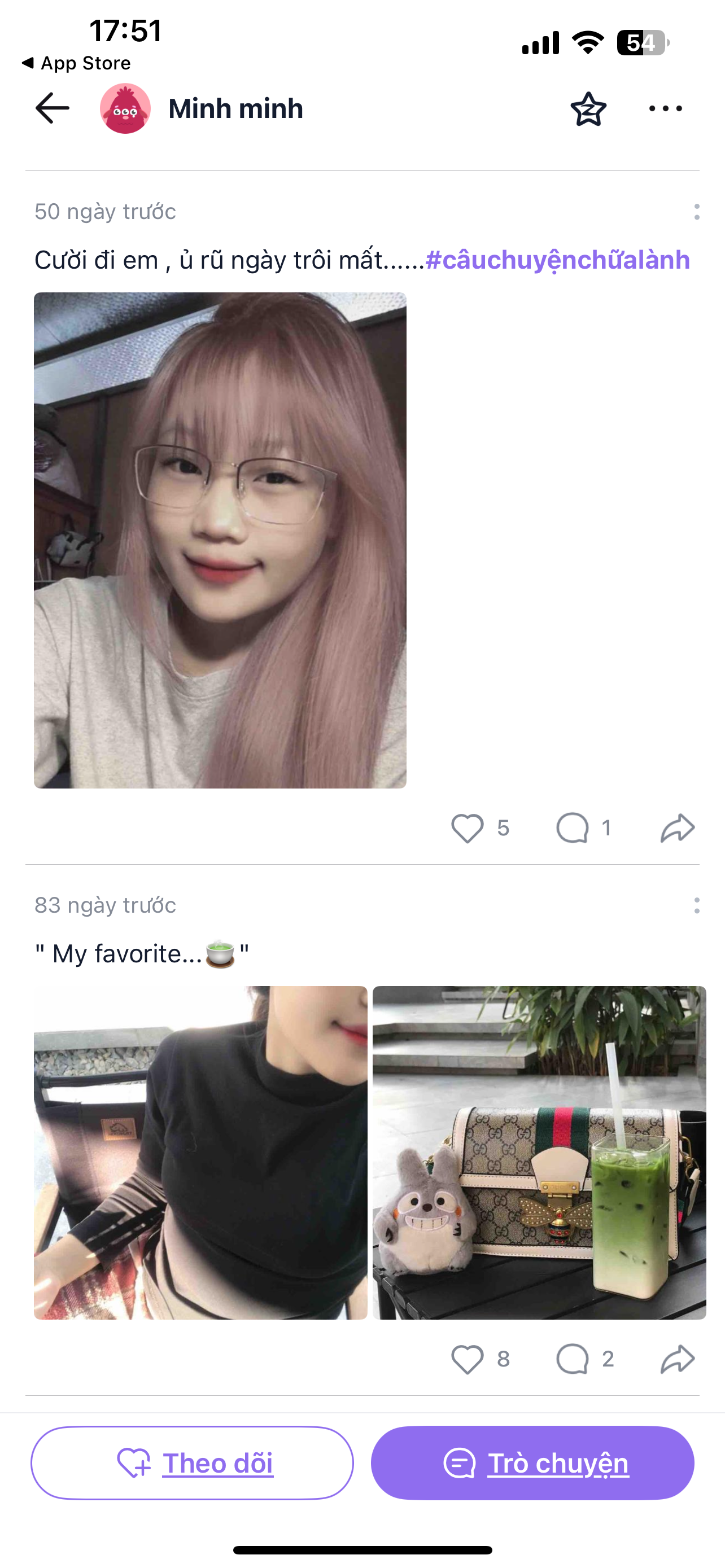View the pink-haired selfie photo
Viewport: 725px width, 1568px height.
[220, 541]
